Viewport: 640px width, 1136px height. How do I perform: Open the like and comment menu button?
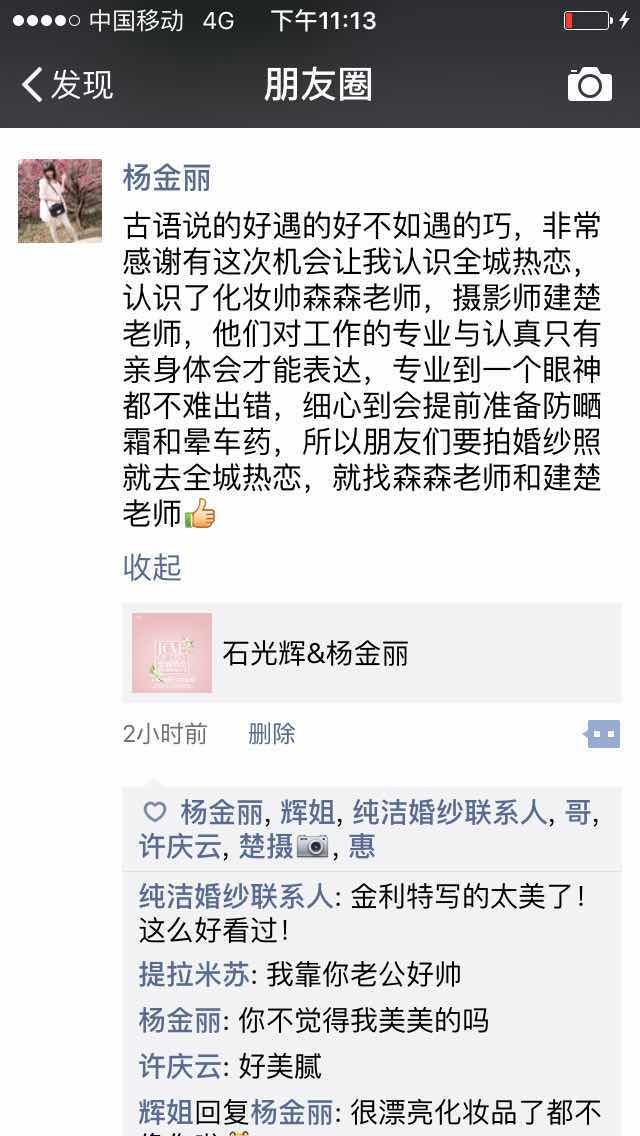(x=602, y=734)
